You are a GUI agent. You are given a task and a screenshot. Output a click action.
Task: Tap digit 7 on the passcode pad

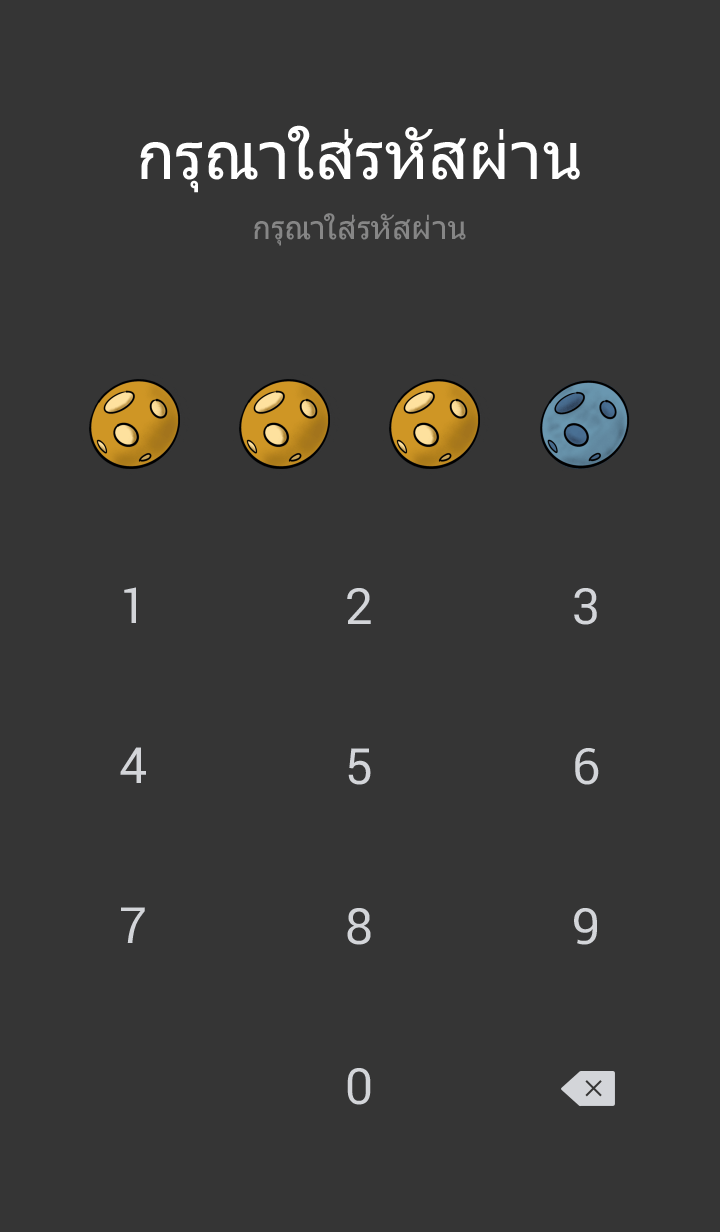coord(132,927)
